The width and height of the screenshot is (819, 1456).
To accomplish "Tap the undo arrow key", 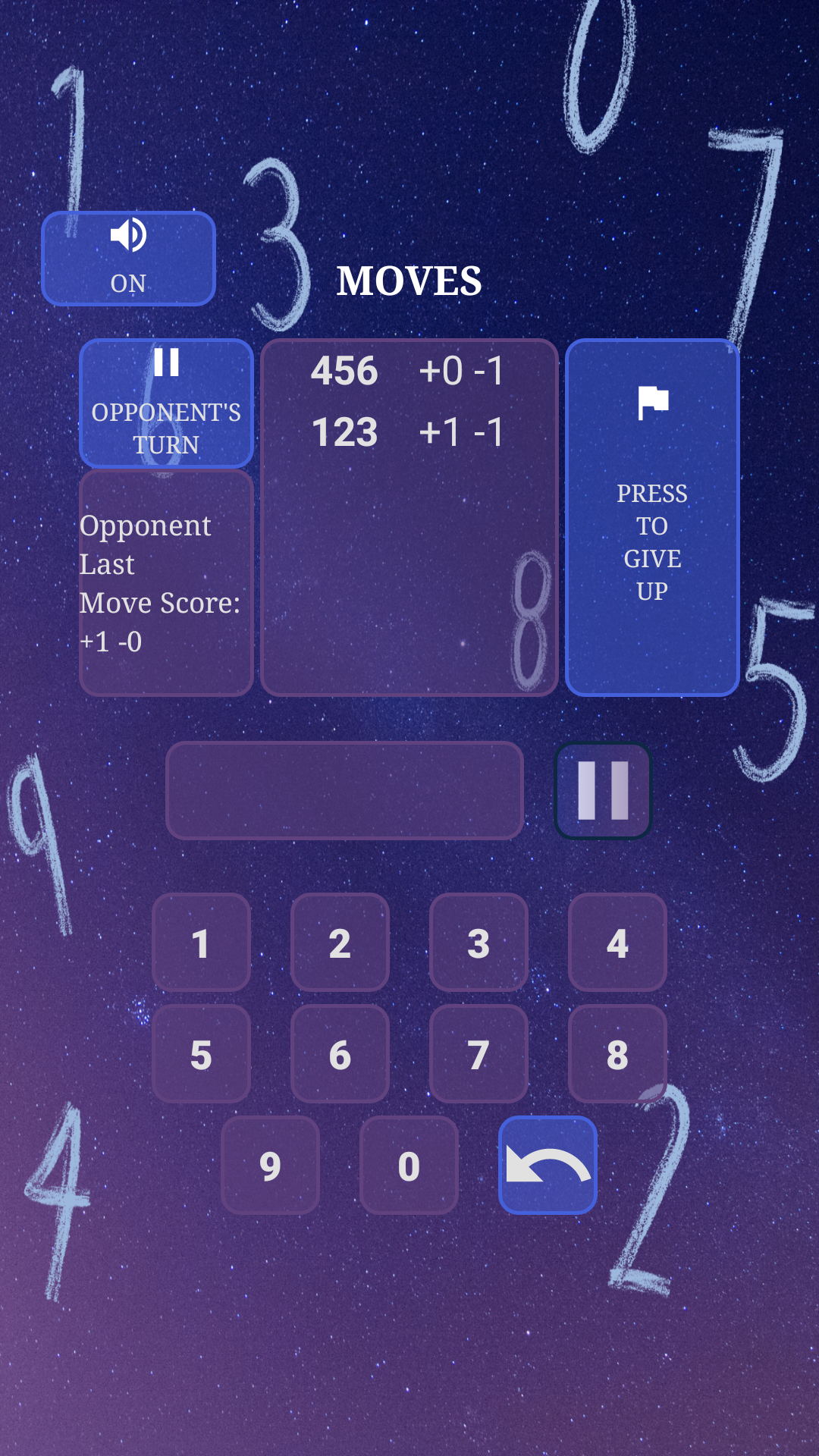I will coord(548,1165).
